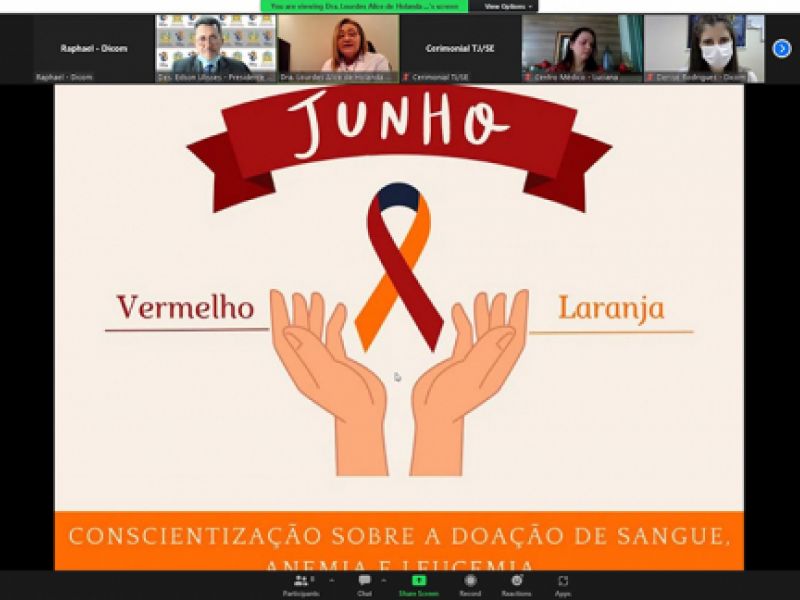Screen dimensions: 800x600
Task: Show next participants with the blue arrow
Action: (x=781, y=48)
